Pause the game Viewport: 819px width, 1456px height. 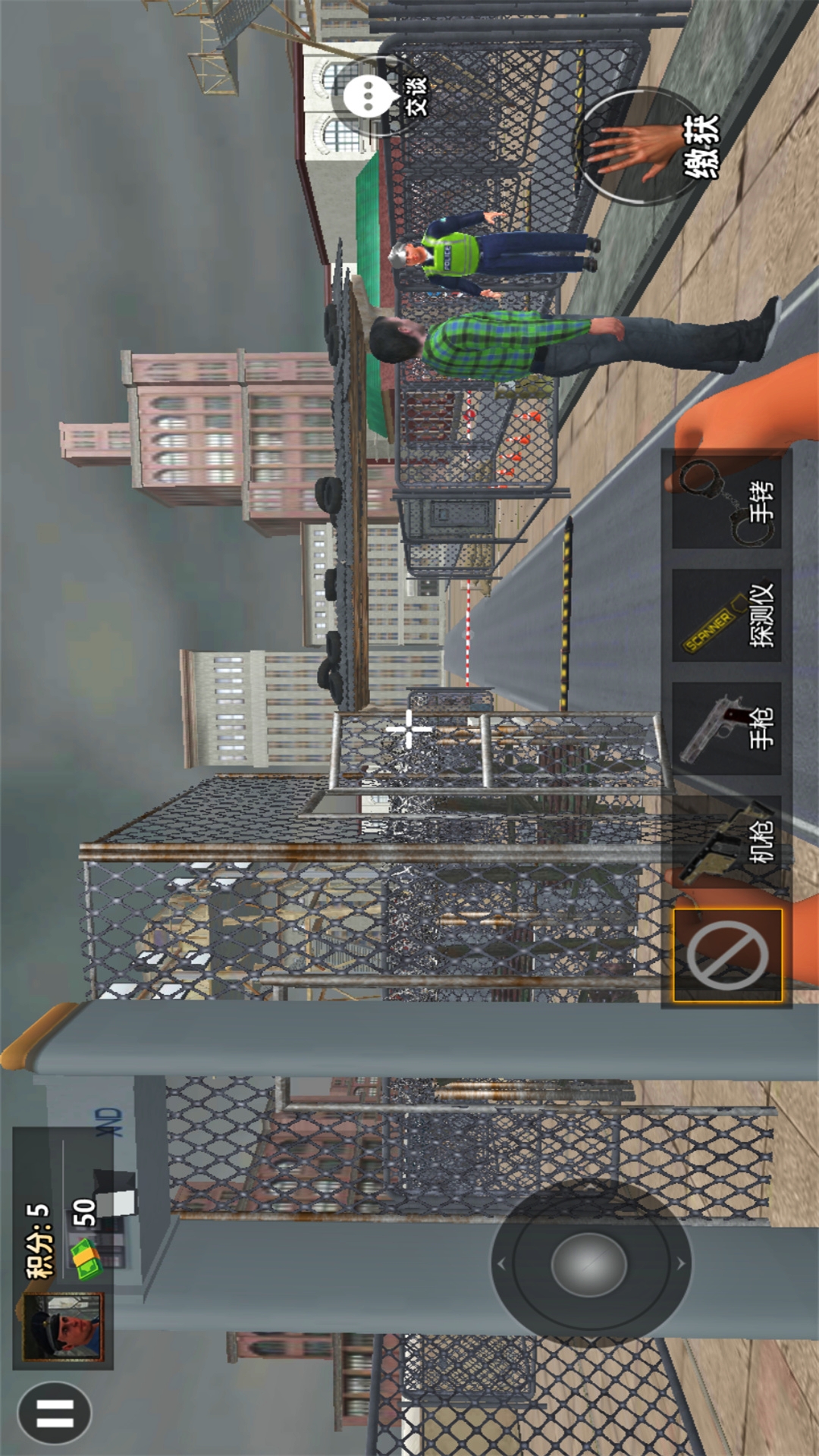coord(55,1413)
